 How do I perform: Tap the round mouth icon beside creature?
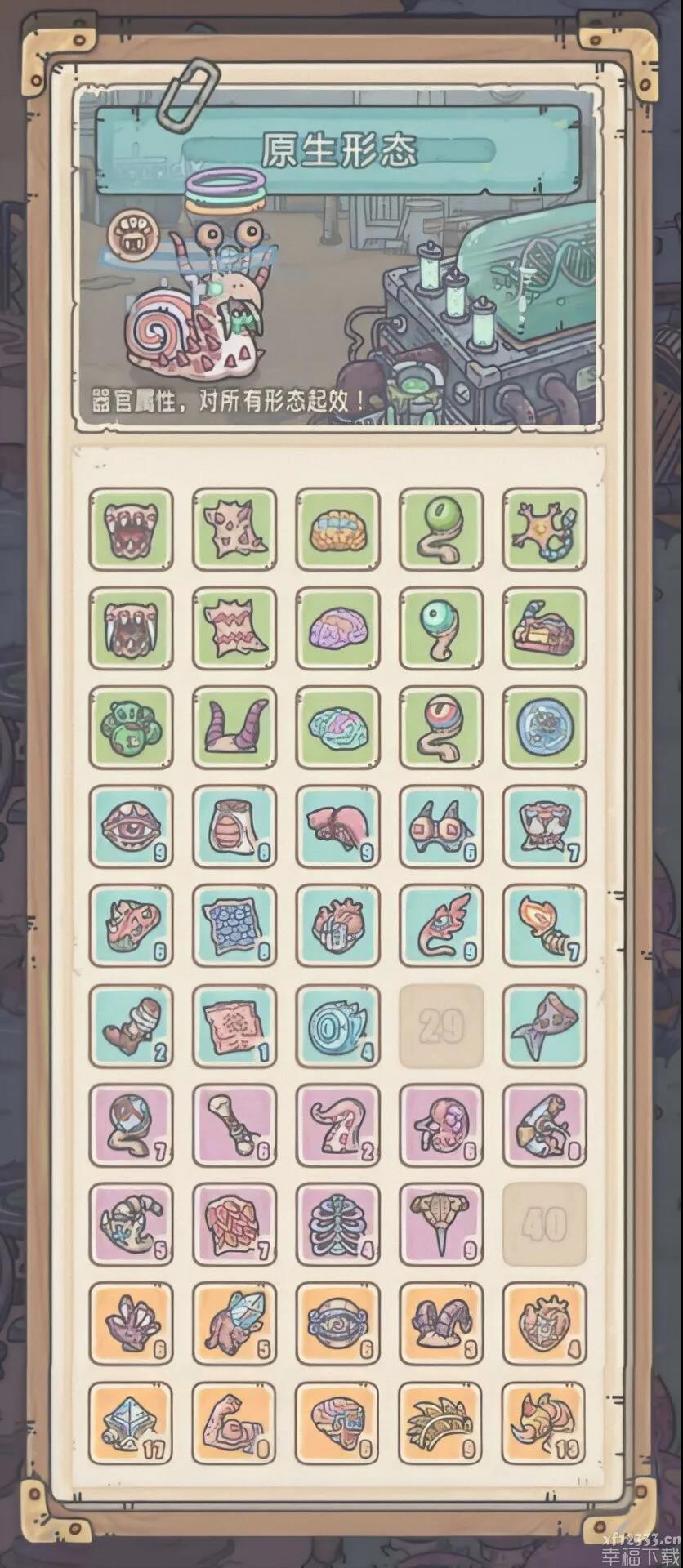click(x=129, y=234)
